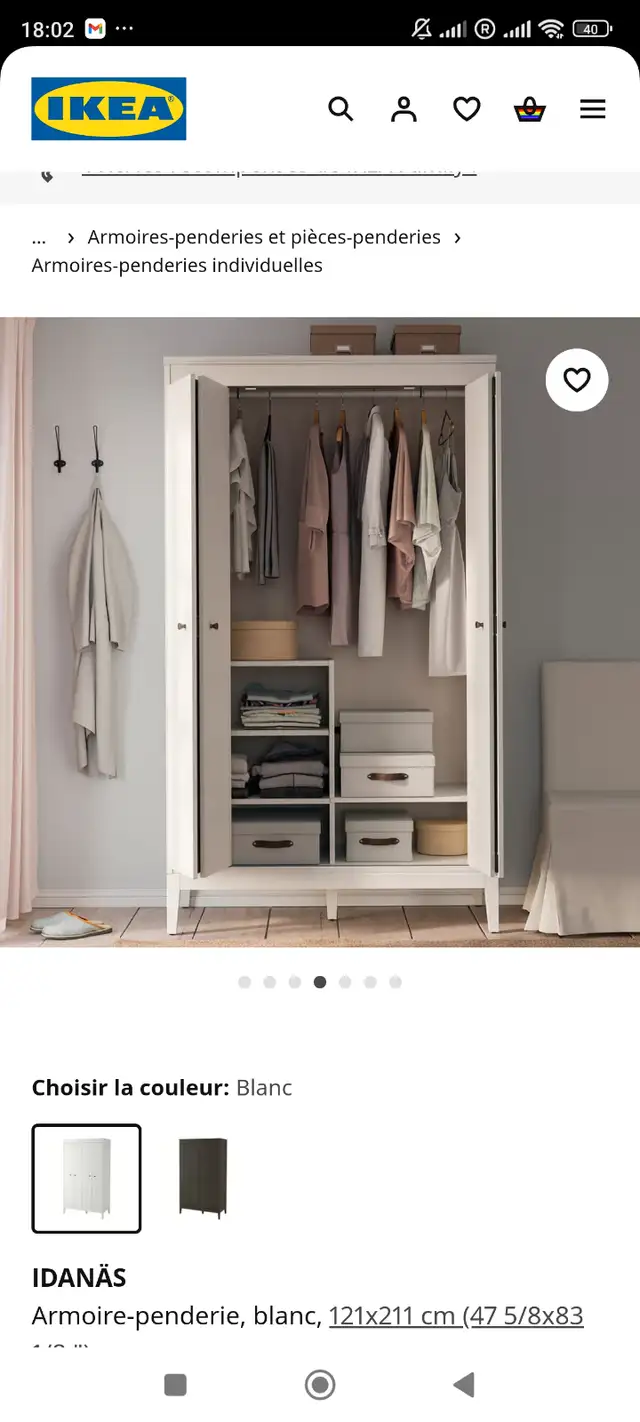Screen dimensions: 640x1422
Task: Select the dark brown color swatch
Action: click(203, 1179)
